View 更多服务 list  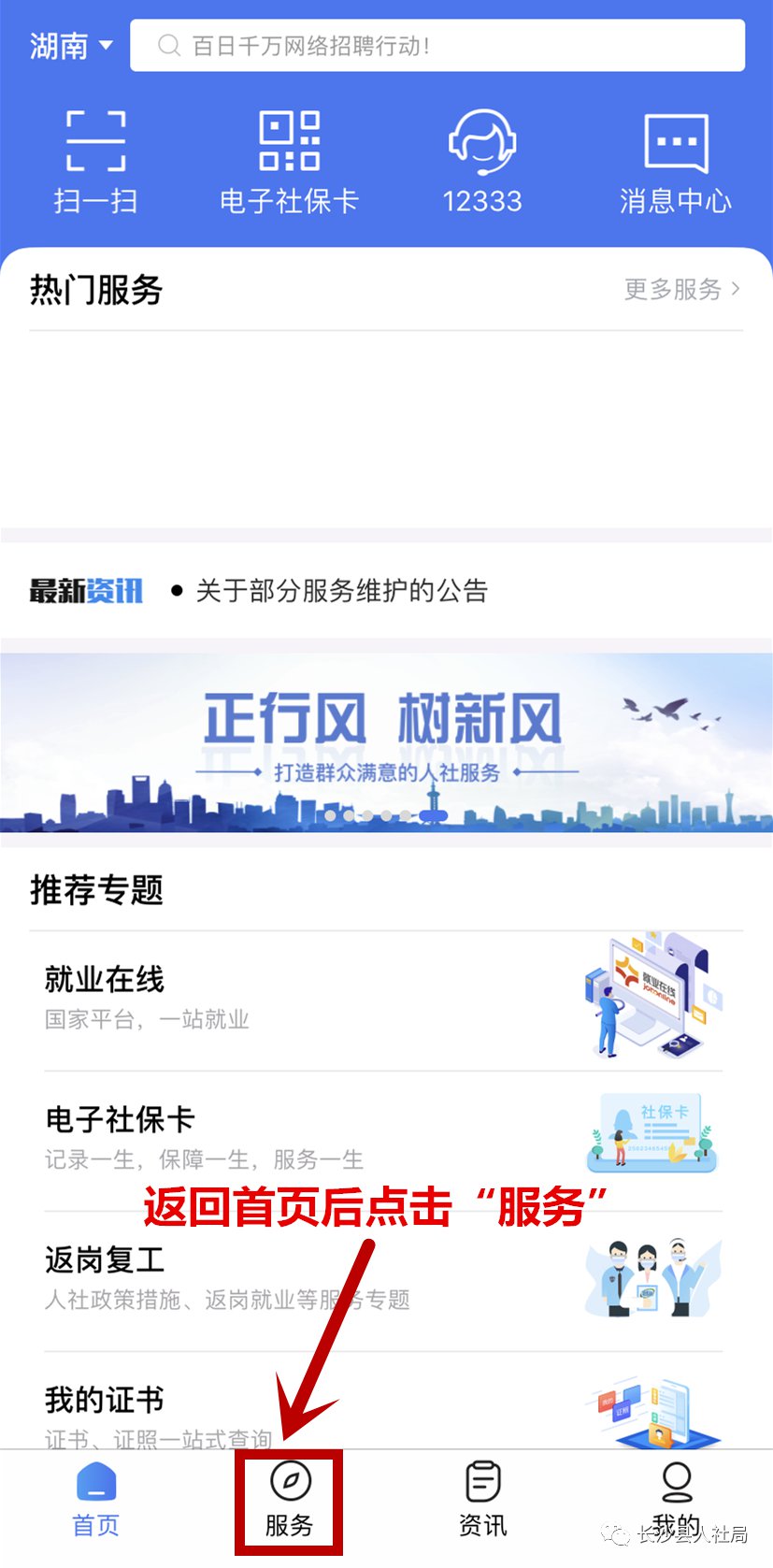tap(681, 290)
